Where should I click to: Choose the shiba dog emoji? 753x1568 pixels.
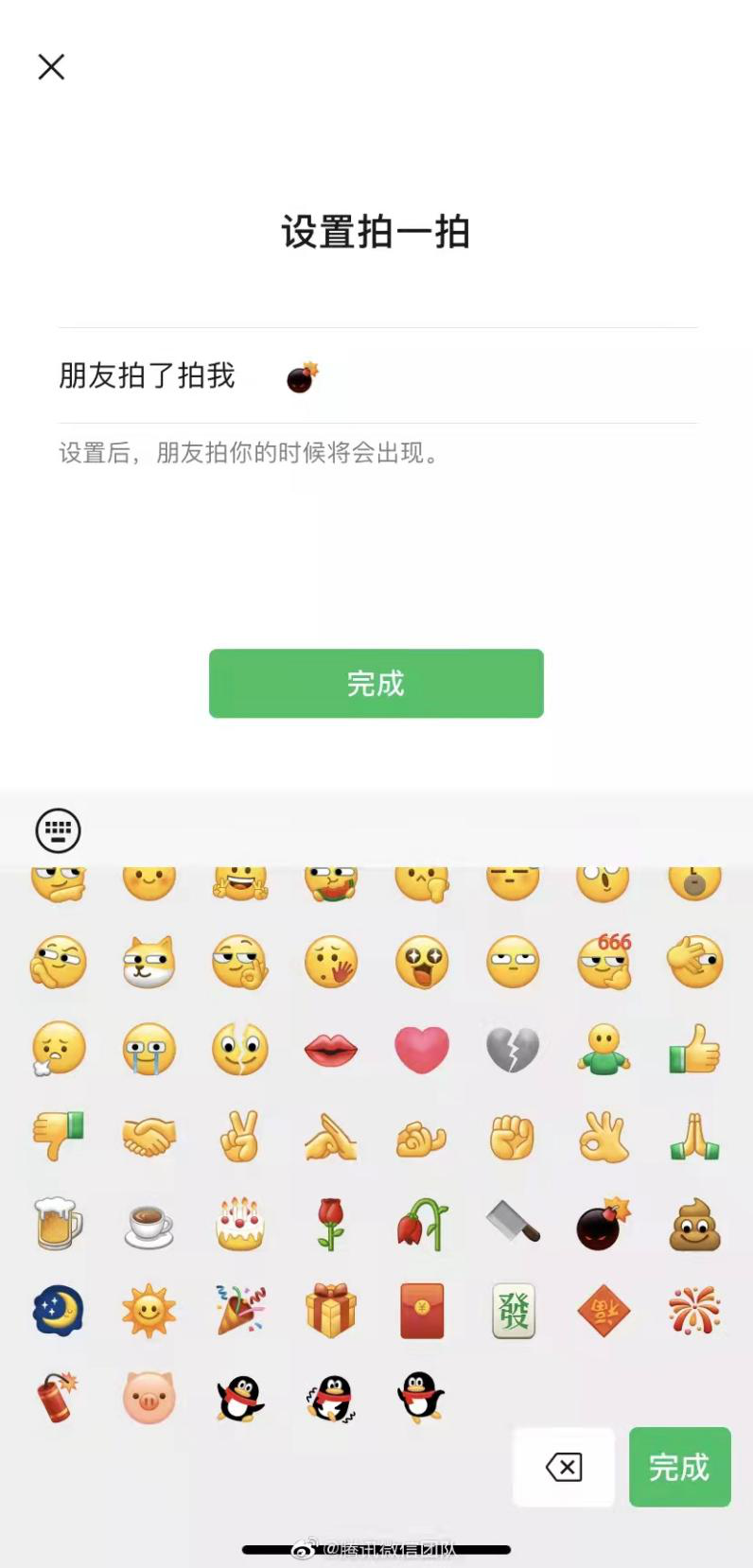coord(149,963)
